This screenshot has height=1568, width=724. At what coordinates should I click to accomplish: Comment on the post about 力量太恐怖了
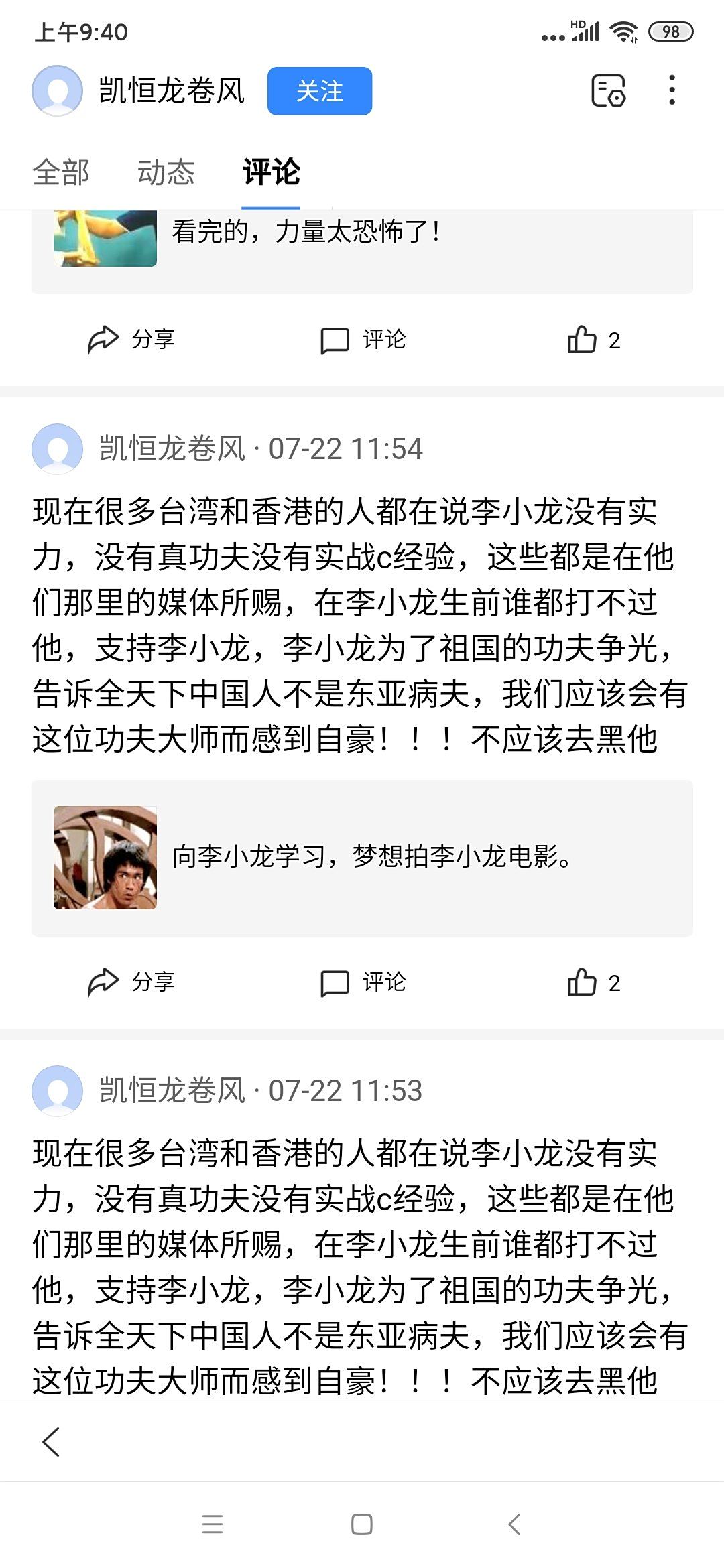tap(363, 340)
